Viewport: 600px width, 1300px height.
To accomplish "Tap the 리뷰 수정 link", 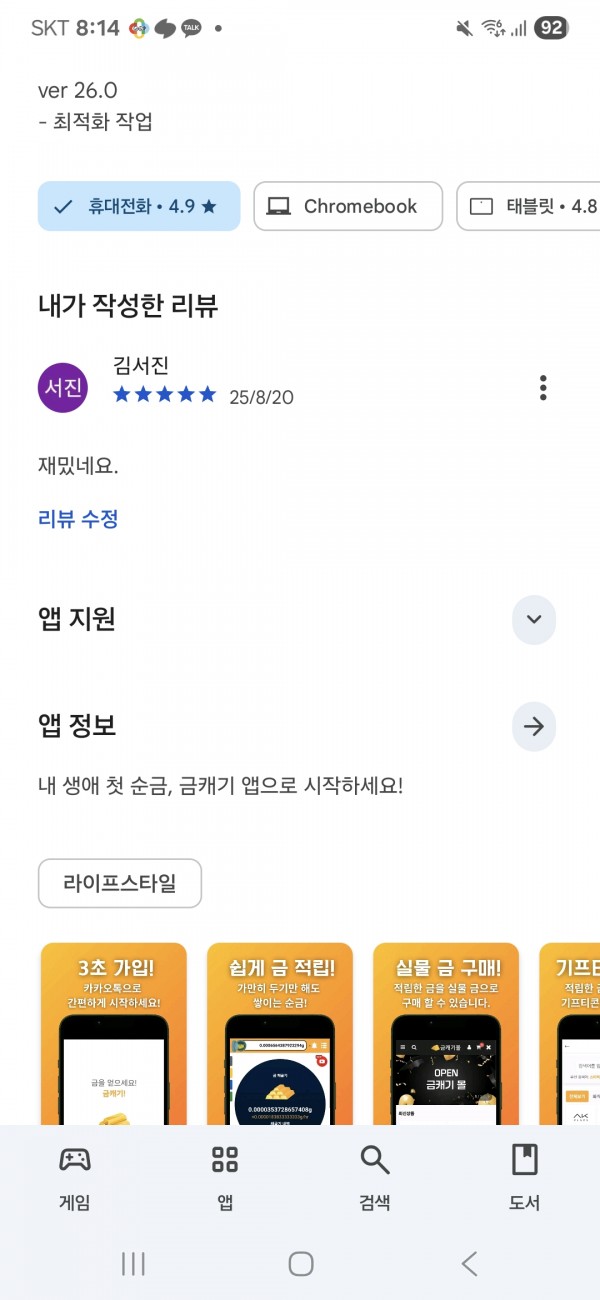I will [x=78, y=519].
